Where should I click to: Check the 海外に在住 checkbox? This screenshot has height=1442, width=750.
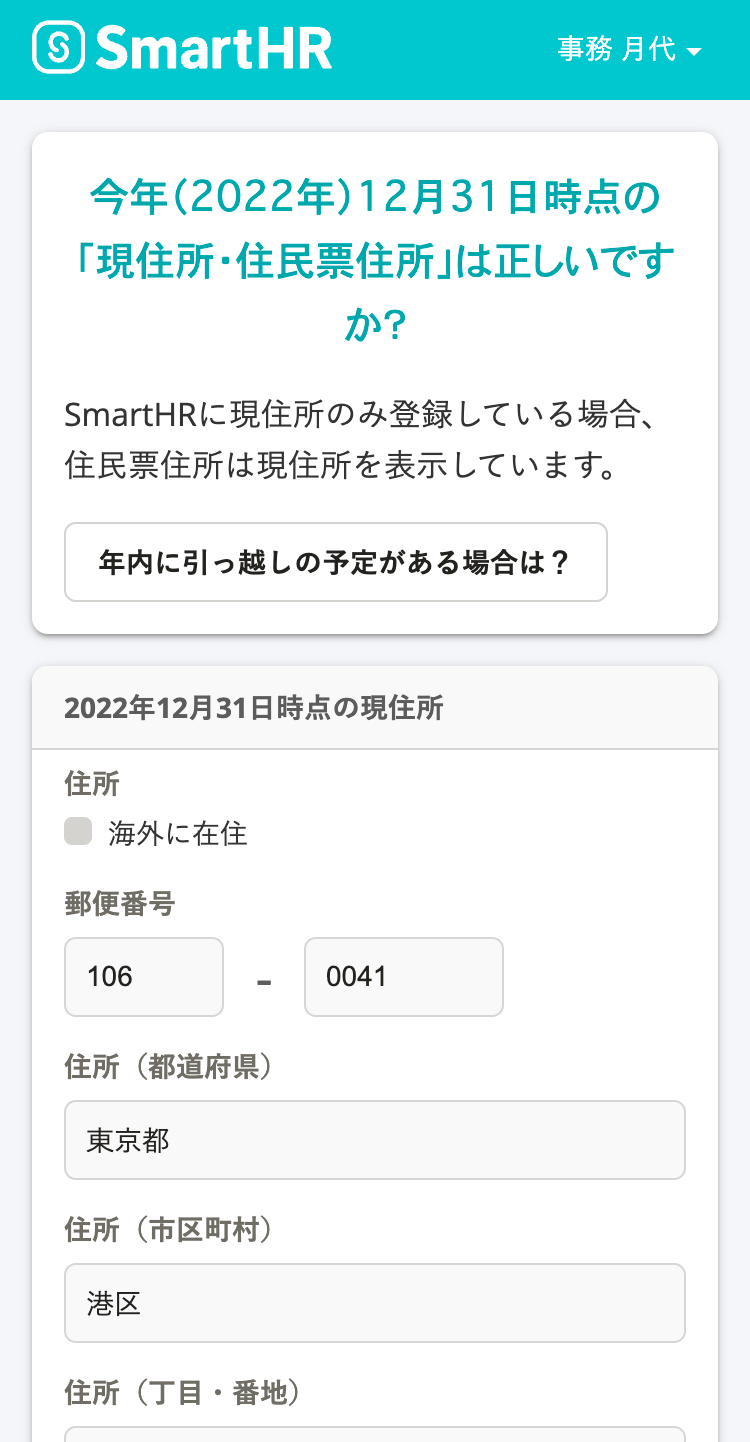click(x=78, y=832)
